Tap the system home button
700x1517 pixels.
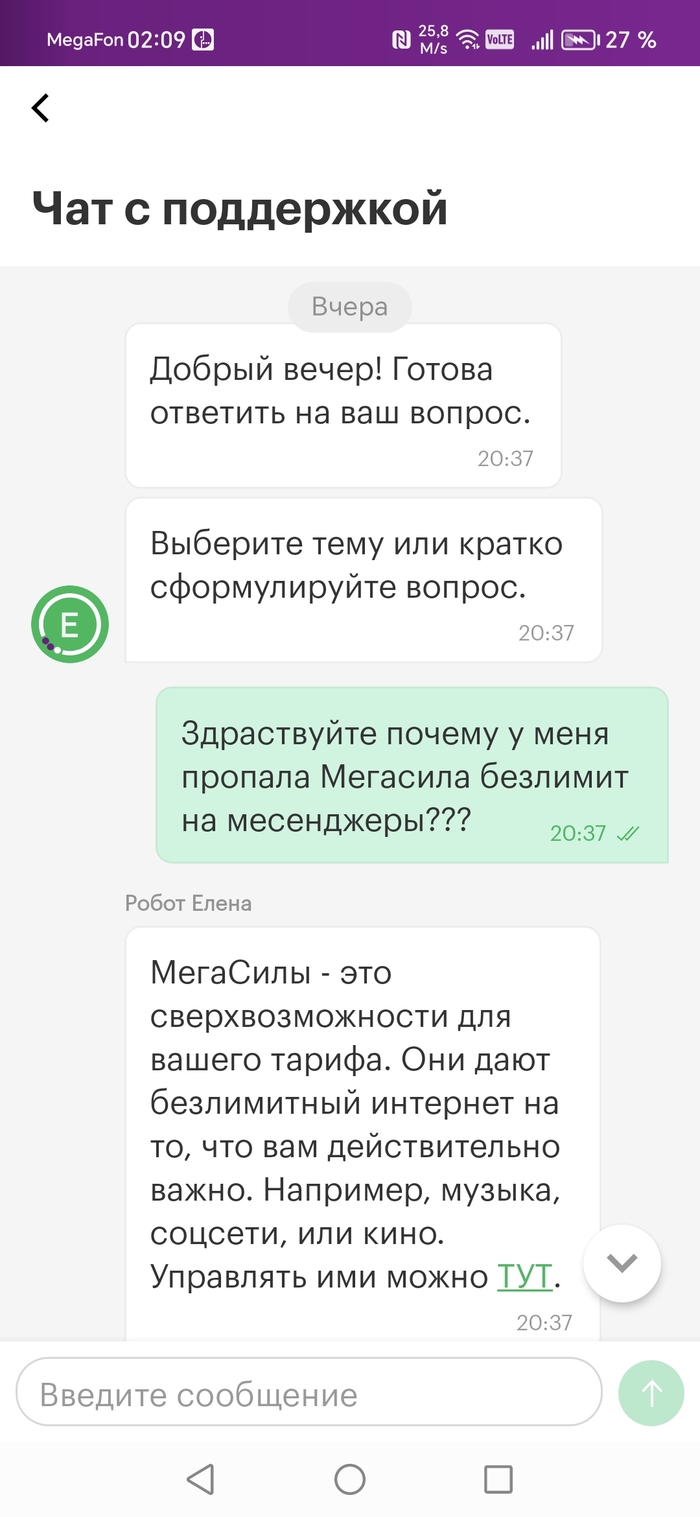coord(350,1479)
